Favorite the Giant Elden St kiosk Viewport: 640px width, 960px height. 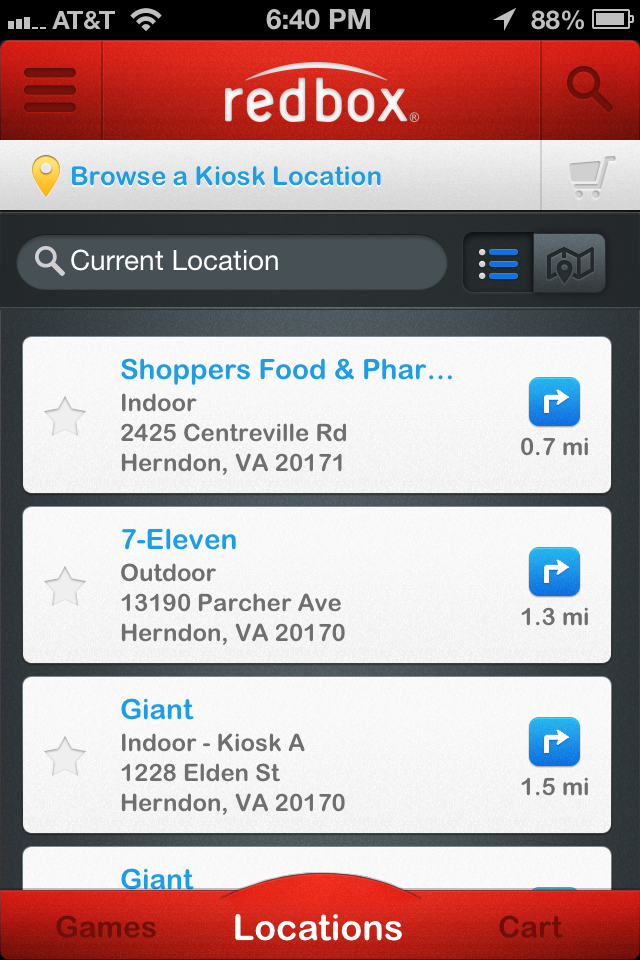(66, 756)
